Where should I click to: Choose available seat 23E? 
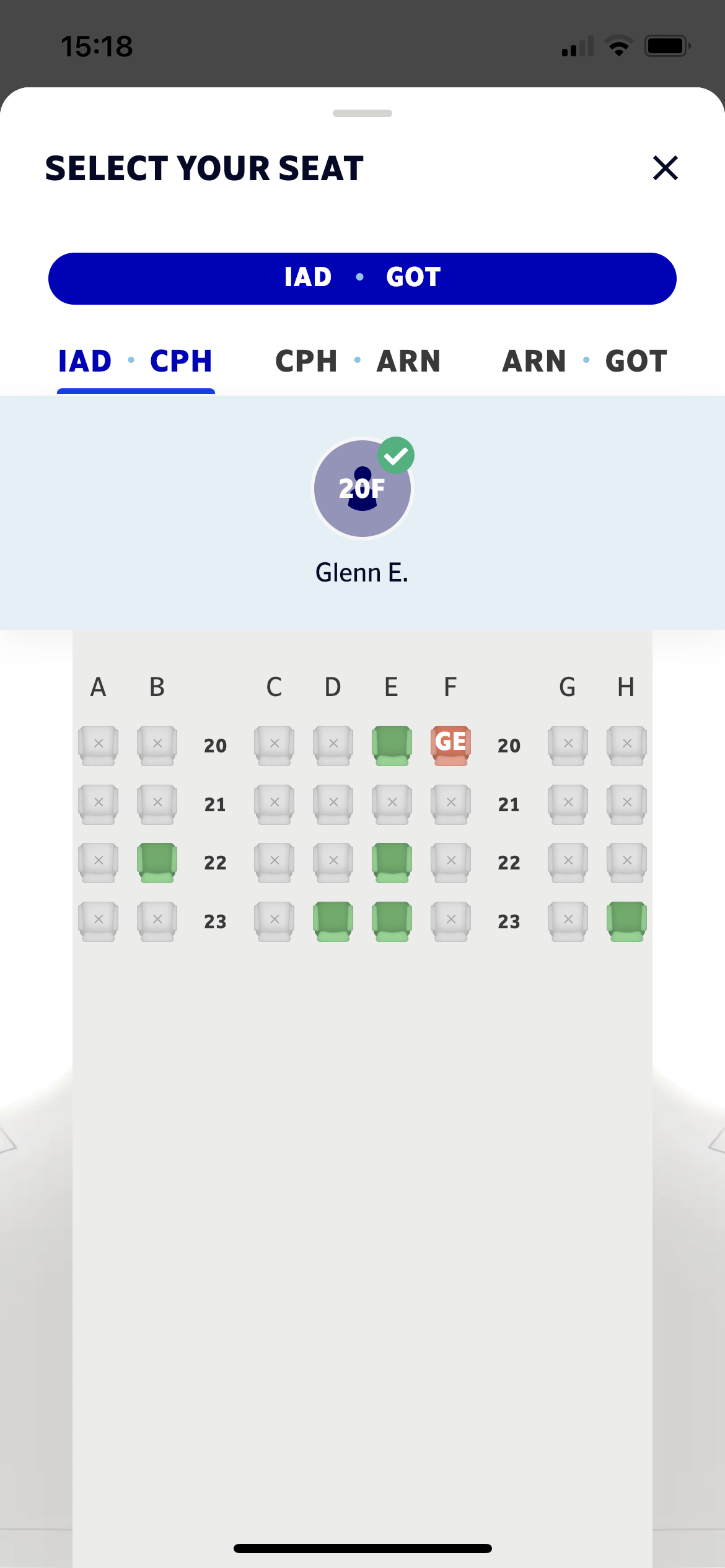click(392, 921)
